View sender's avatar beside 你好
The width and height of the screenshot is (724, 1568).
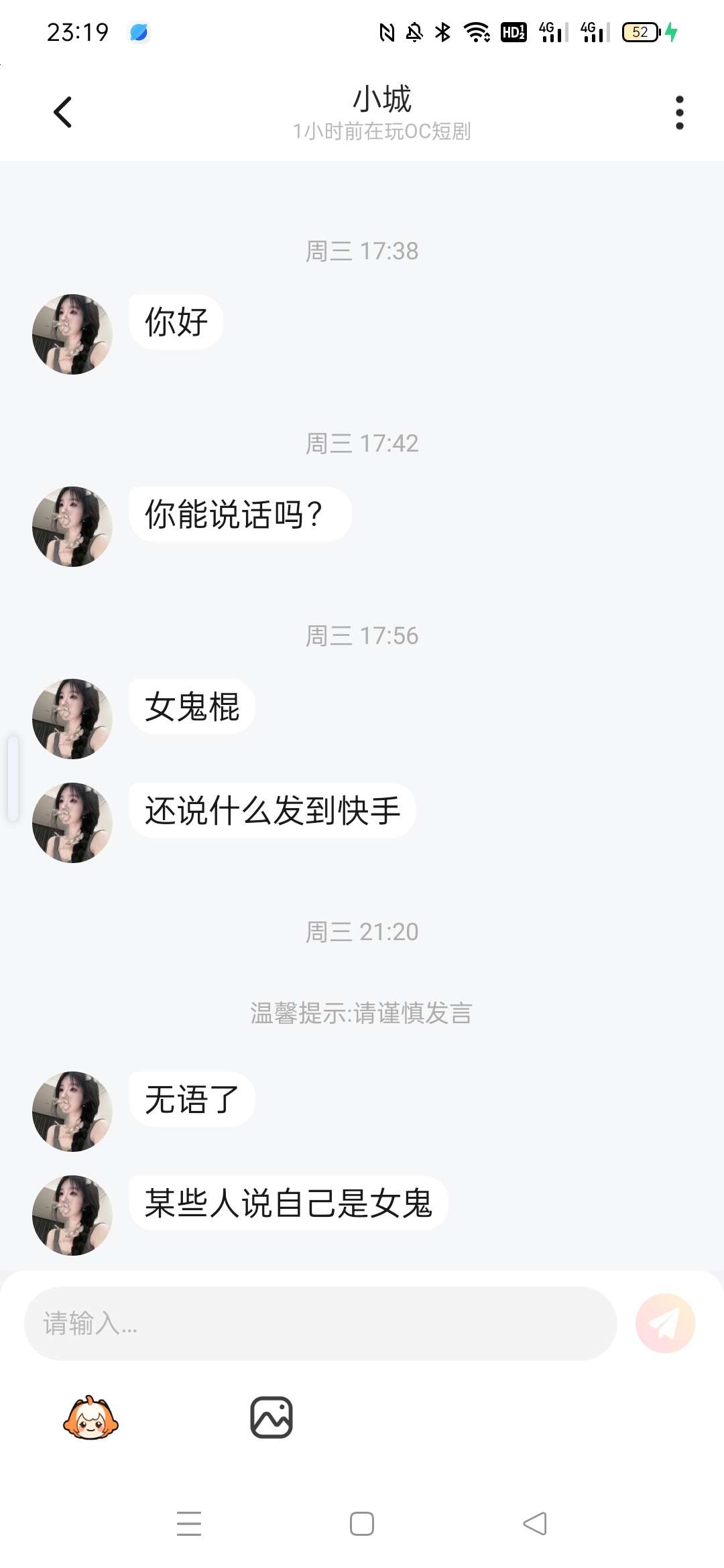pos(72,334)
